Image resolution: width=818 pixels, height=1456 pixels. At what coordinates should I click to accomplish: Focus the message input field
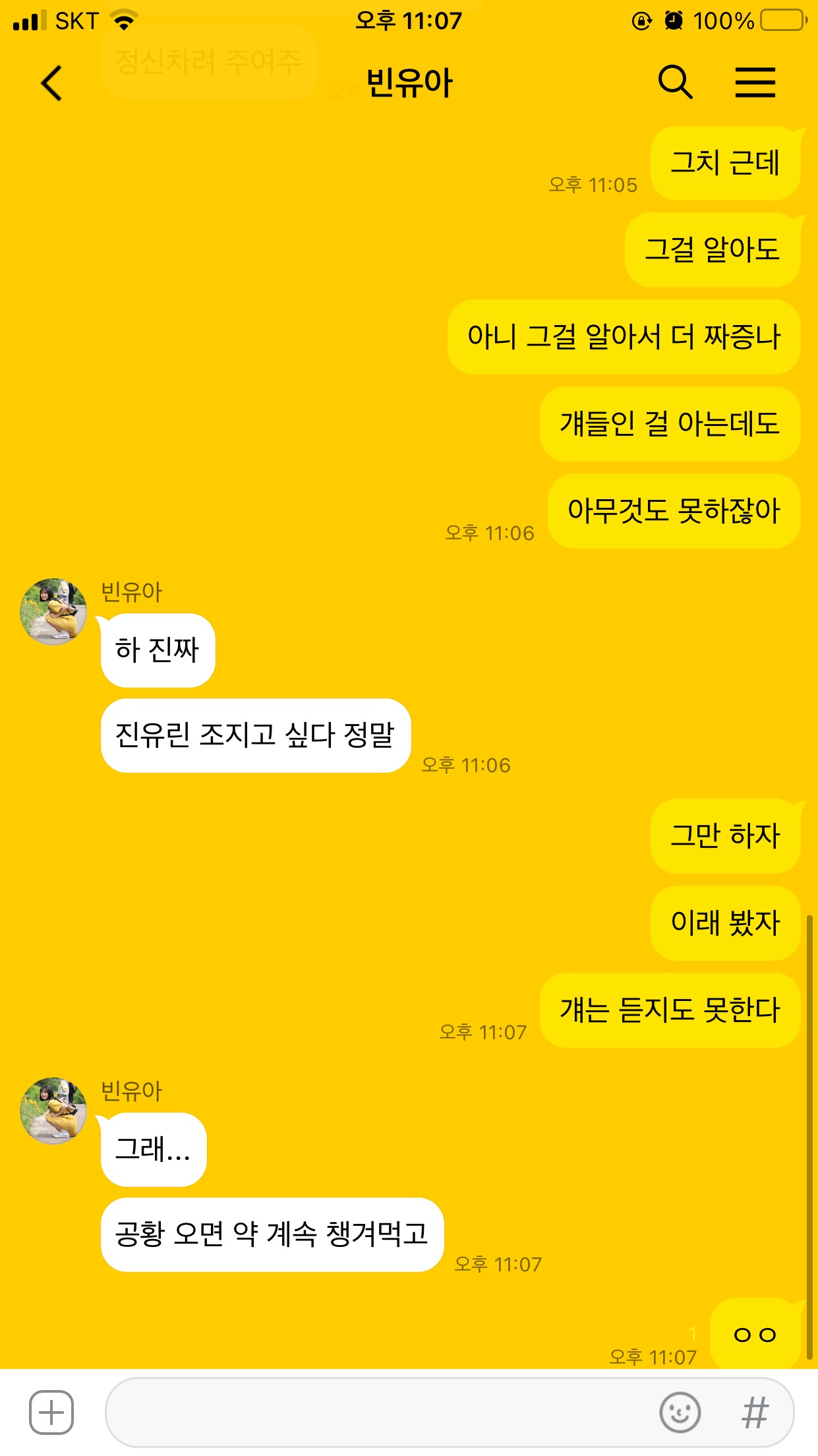pos(376,1412)
